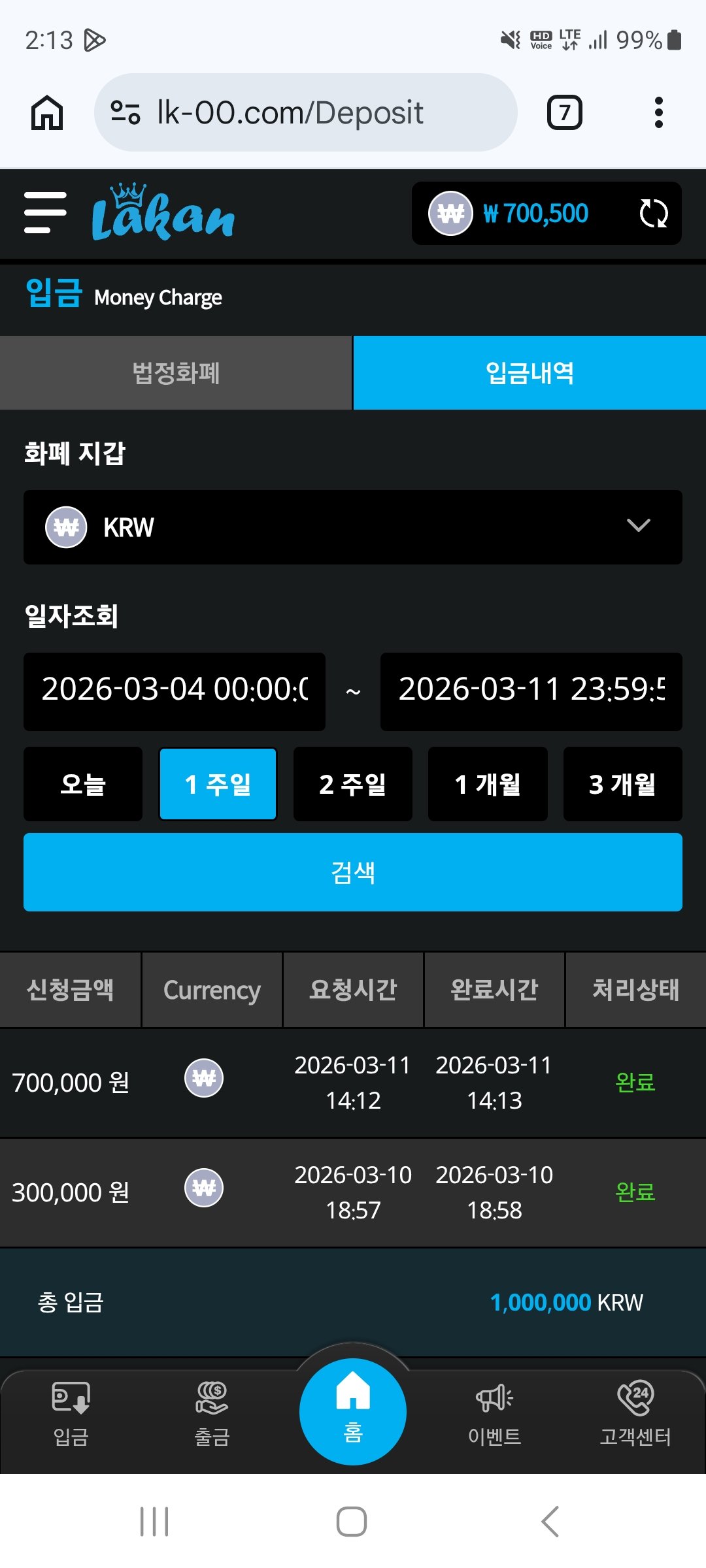Open 출금 withdrawal tab
Viewport: 706px width, 1568px height.
212,1414
